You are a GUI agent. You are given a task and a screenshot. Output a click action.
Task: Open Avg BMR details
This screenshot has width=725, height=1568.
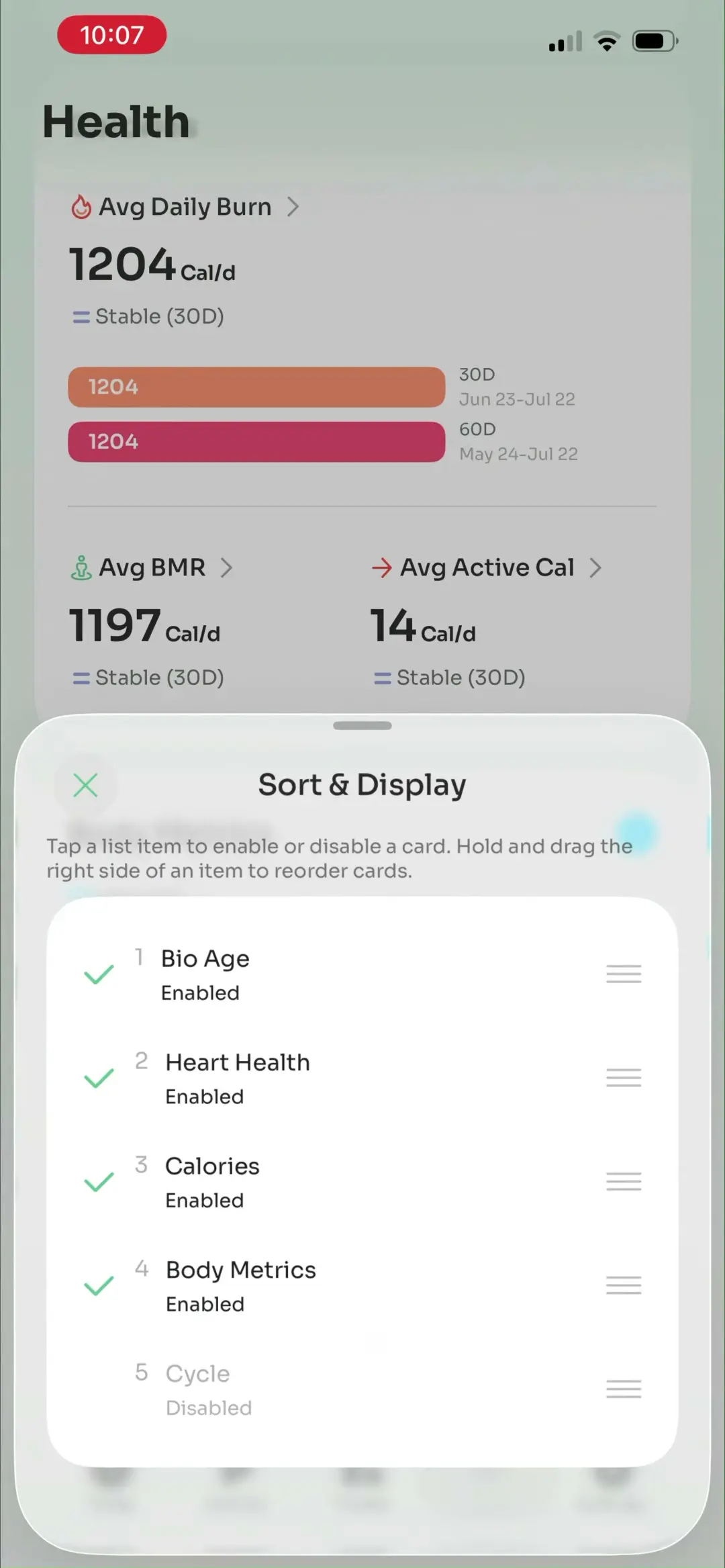click(152, 567)
